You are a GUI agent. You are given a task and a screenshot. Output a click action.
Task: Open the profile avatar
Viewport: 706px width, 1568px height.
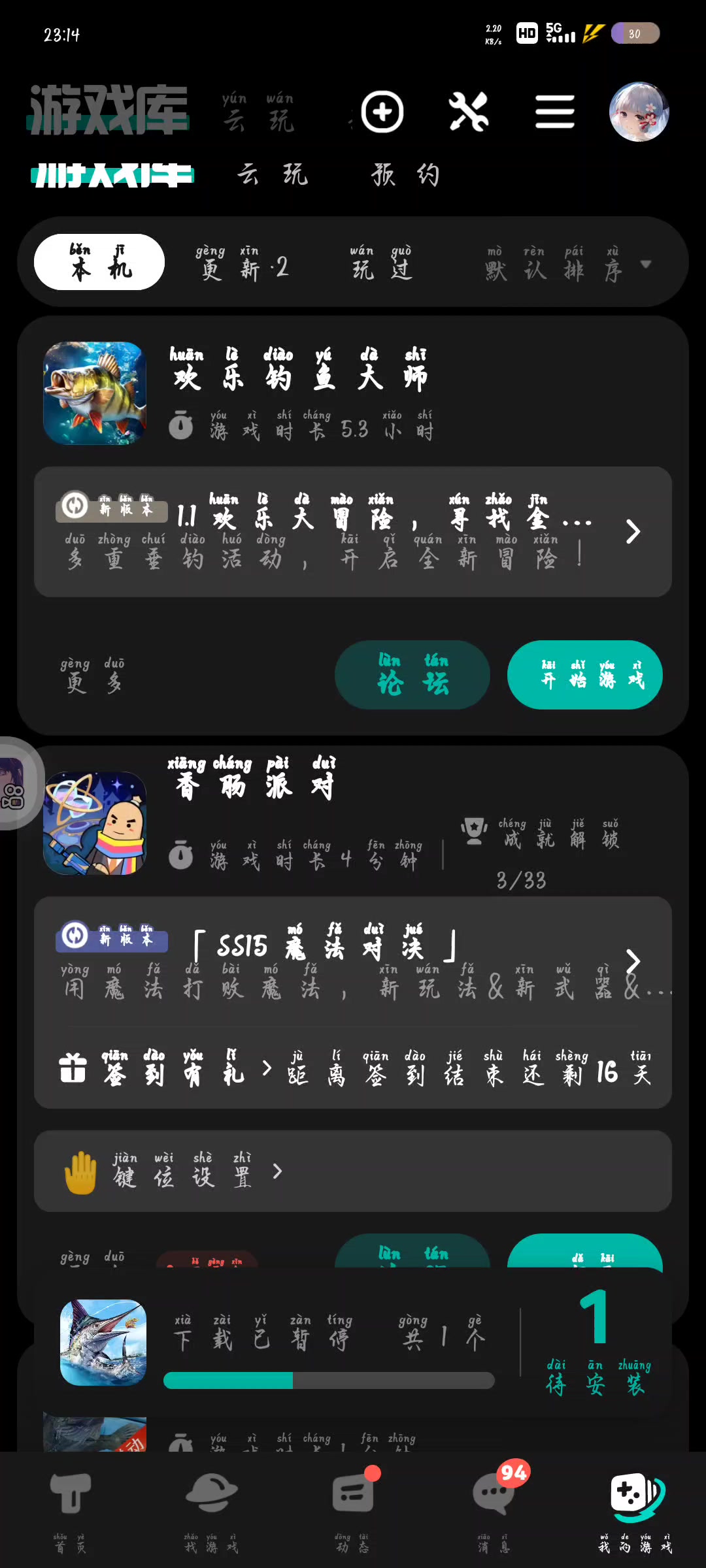pyautogui.click(x=639, y=112)
